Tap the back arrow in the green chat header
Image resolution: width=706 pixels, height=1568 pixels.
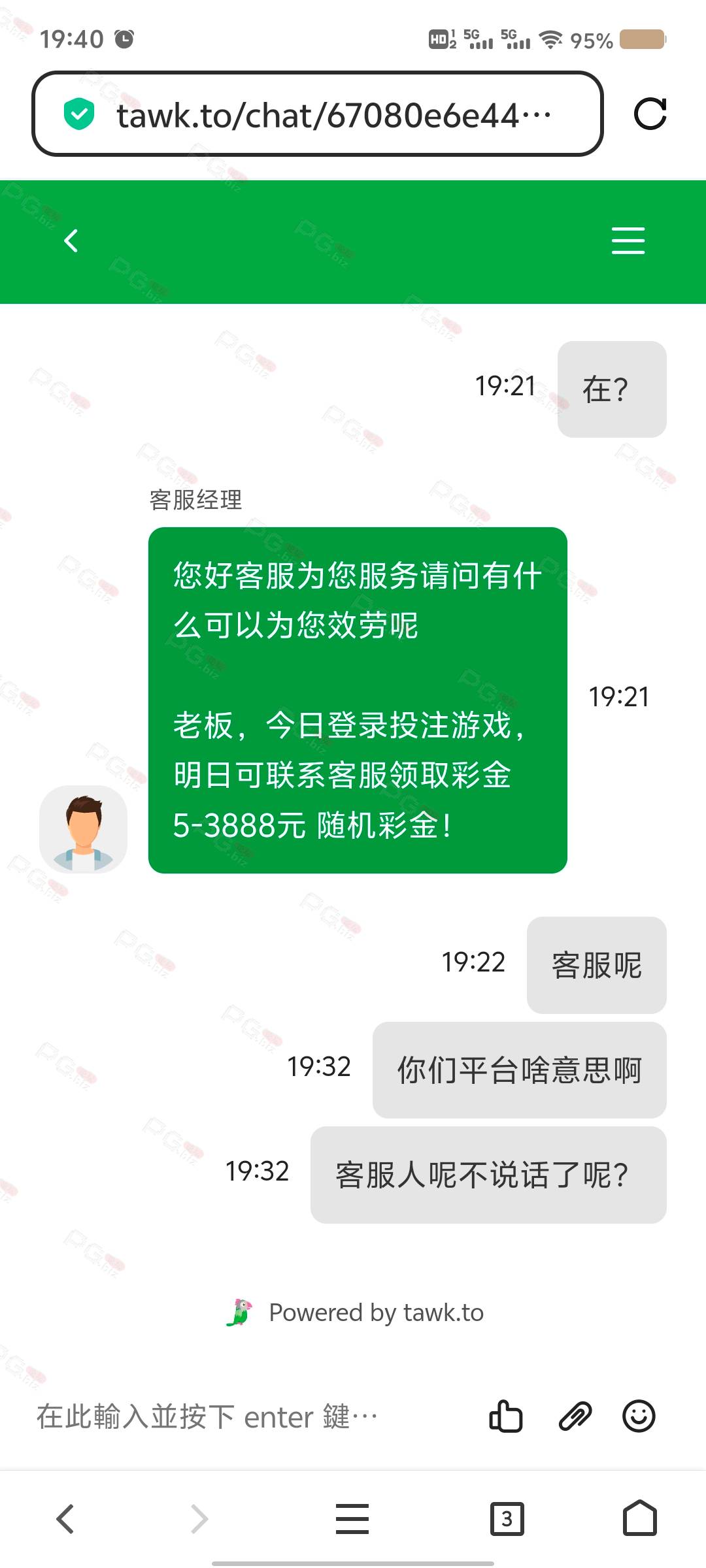(71, 240)
